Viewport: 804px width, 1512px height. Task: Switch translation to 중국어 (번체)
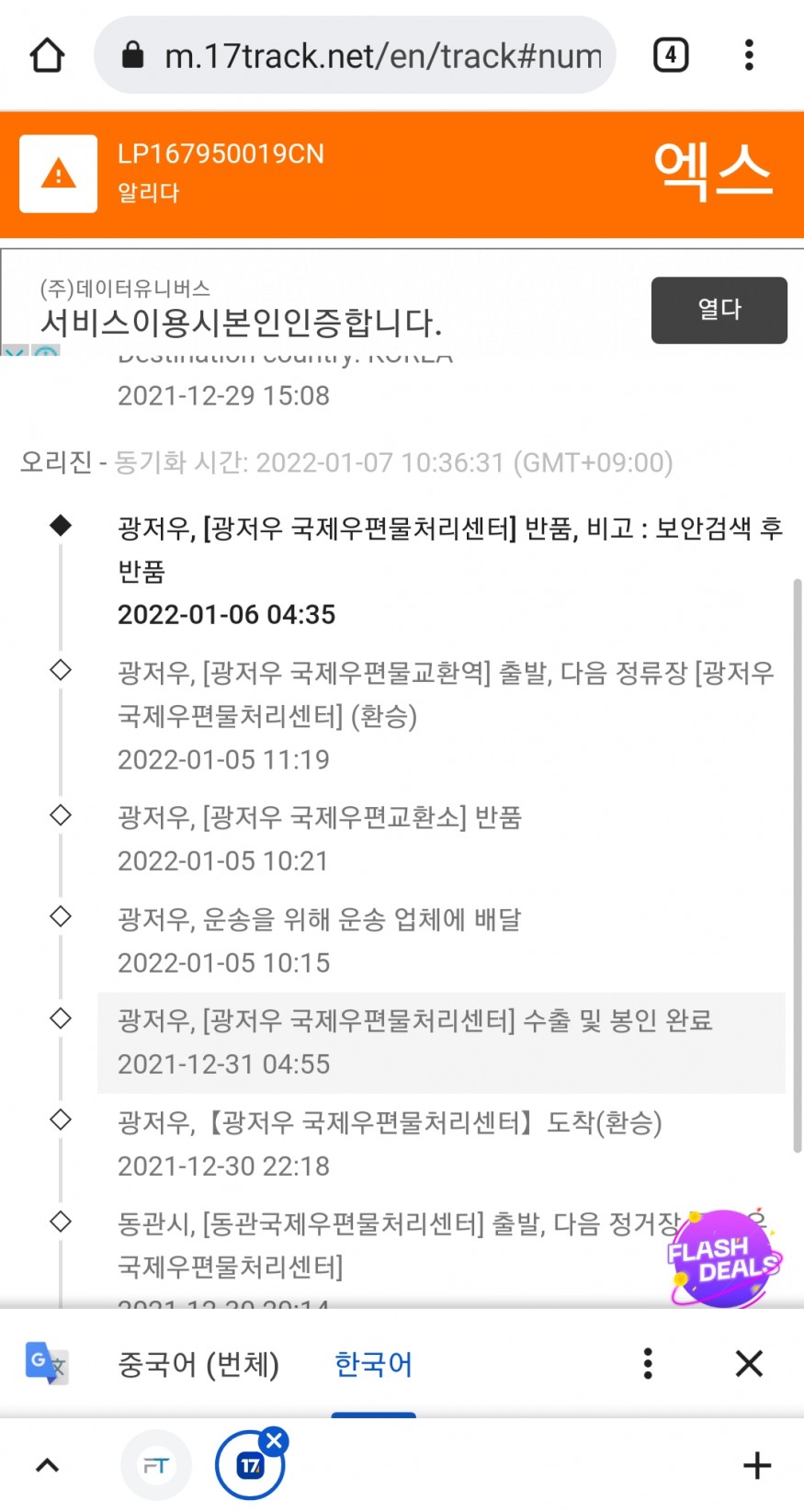[x=198, y=1365]
